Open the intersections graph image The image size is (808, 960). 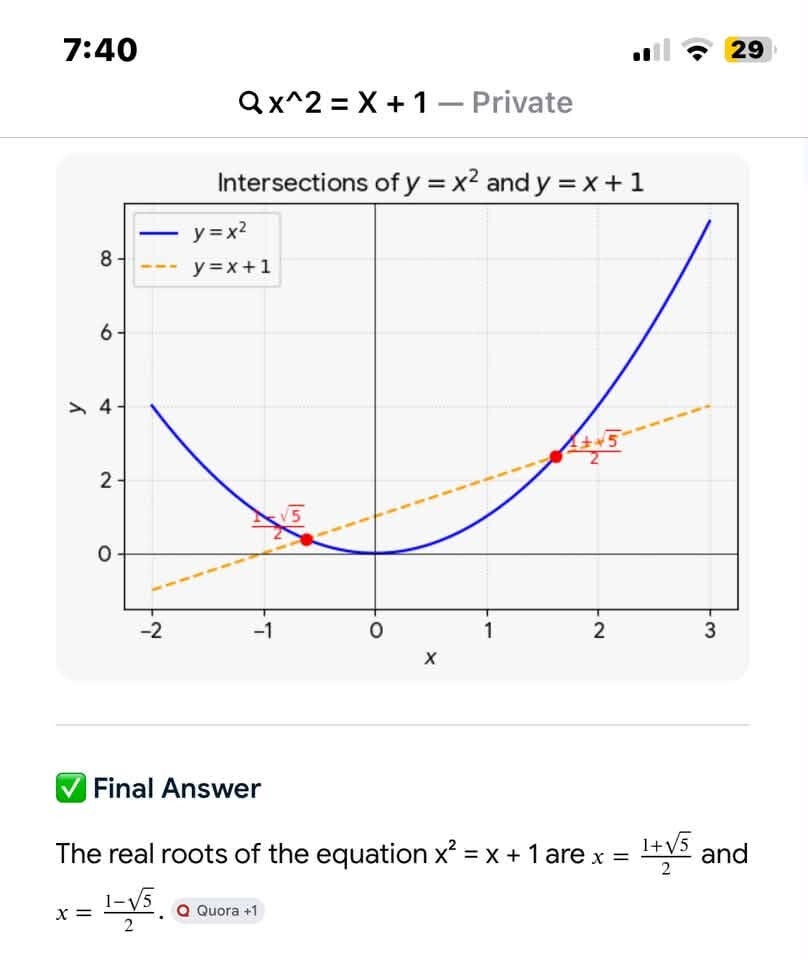pyautogui.click(x=402, y=417)
